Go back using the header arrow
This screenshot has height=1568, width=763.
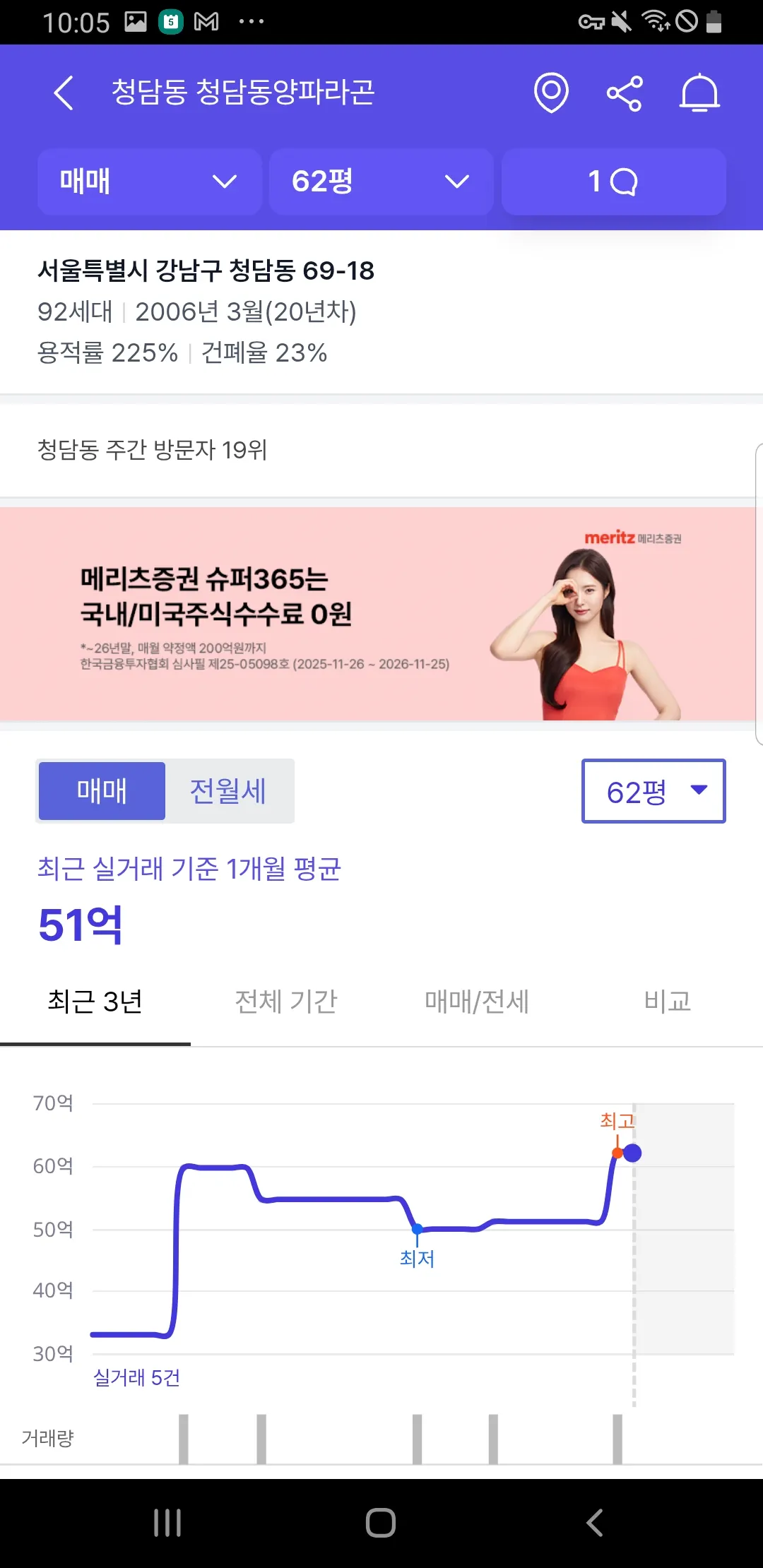click(64, 93)
